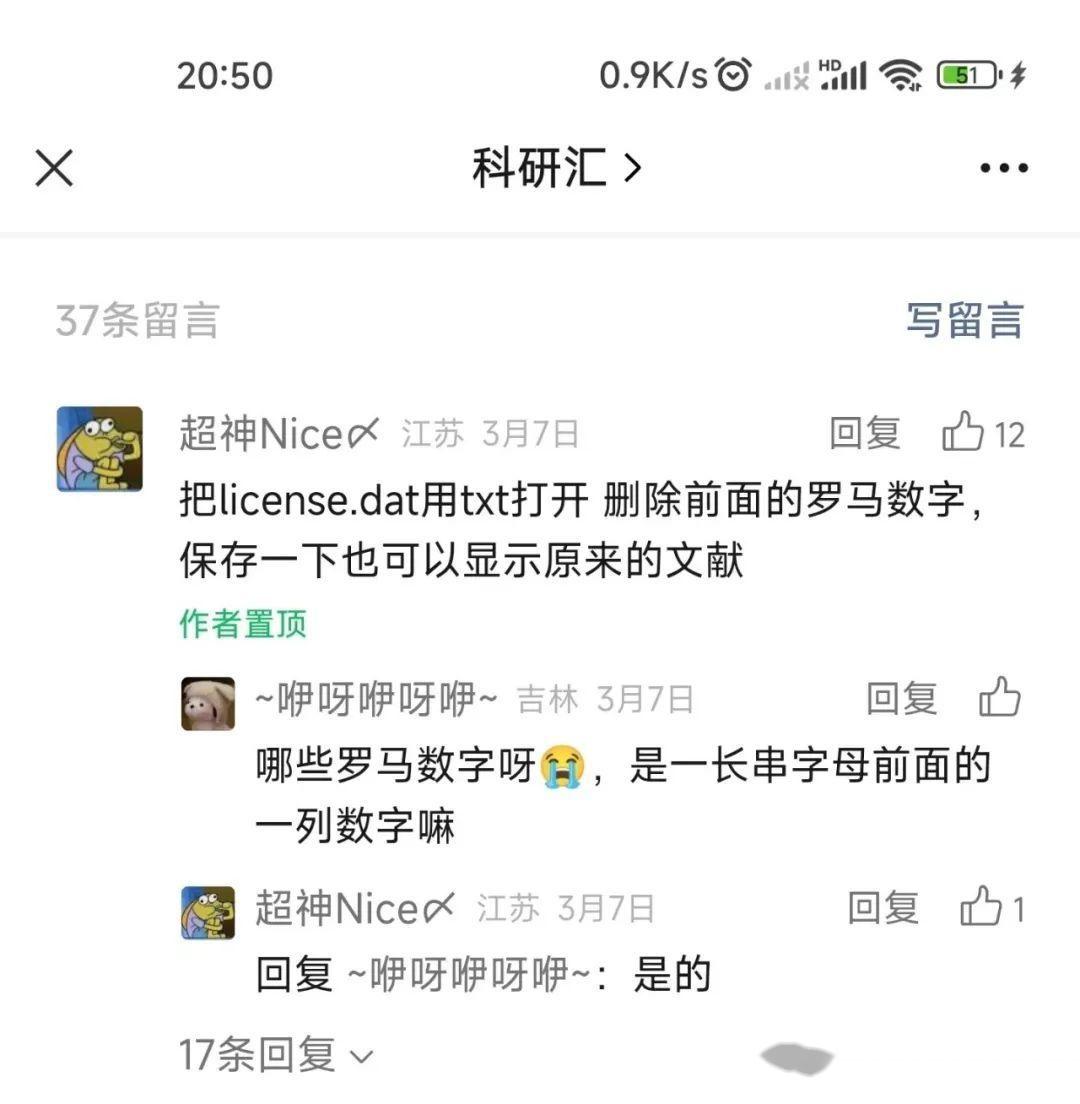
Task: Expand the 17条回复 thread
Action: (x=275, y=1055)
